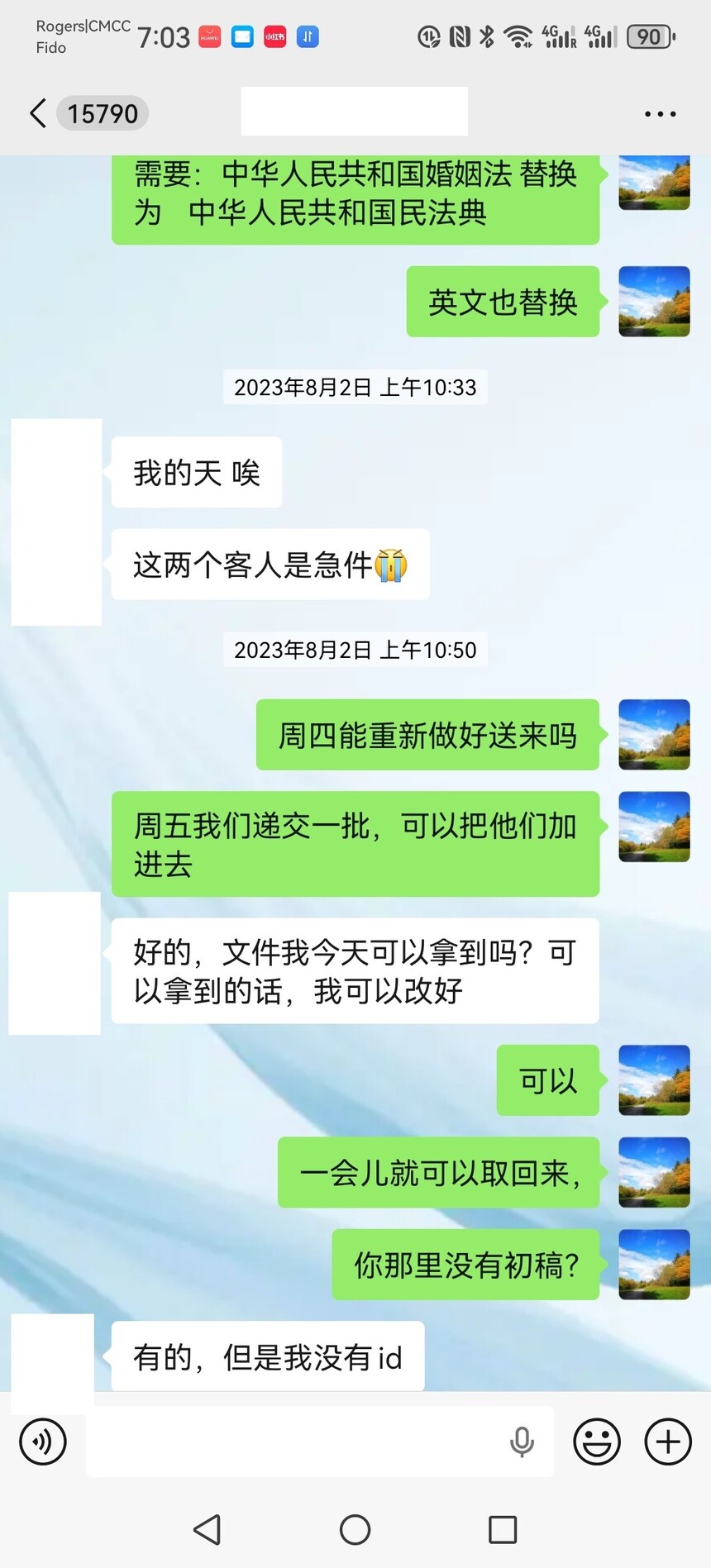
Task: Switch to voice message input
Action: pyautogui.click(x=43, y=1442)
